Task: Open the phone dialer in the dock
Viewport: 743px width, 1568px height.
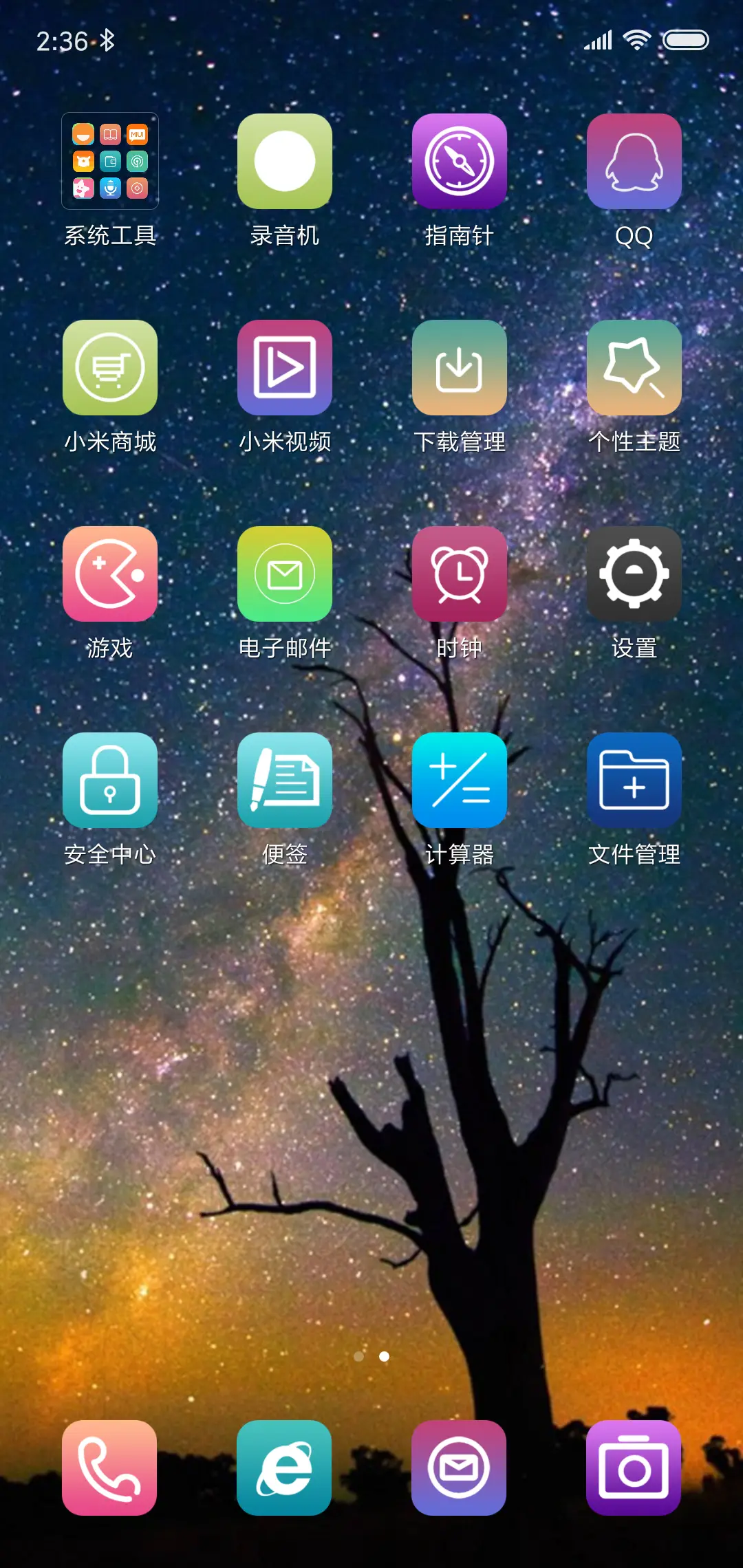Action: 109,1469
